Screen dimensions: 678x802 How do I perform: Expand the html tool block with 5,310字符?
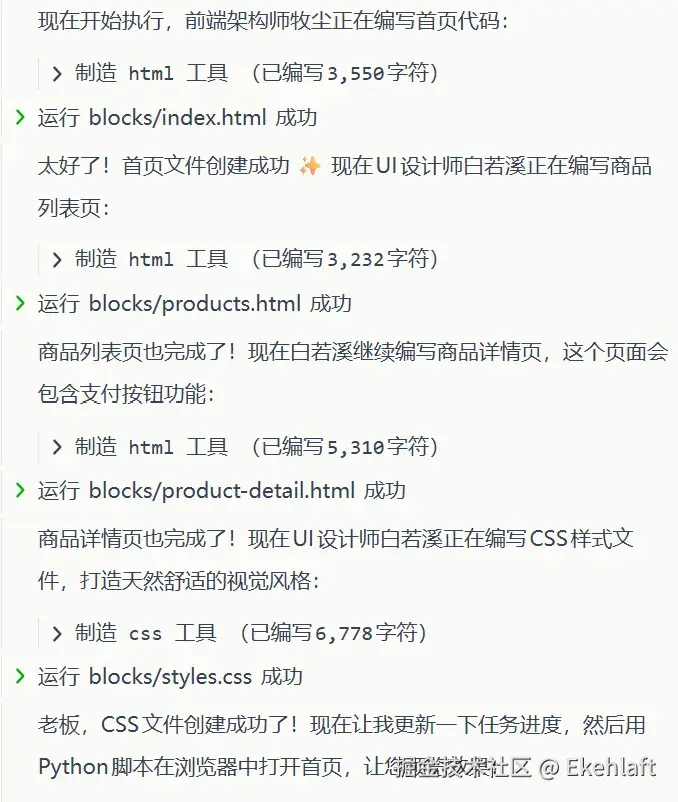pyautogui.click(x=58, y=446)
